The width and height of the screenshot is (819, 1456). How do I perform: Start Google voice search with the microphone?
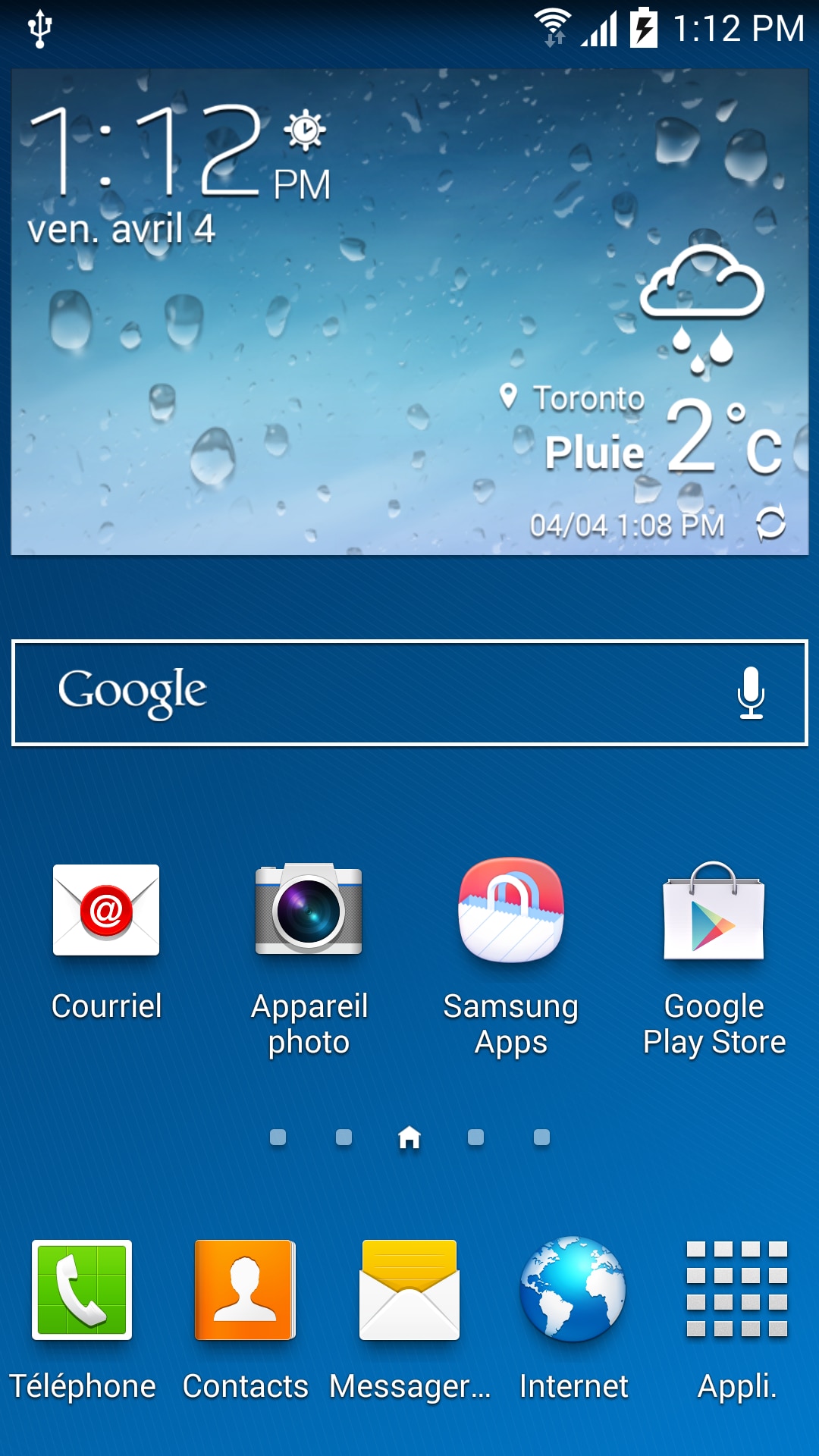[x=751, y=692]
